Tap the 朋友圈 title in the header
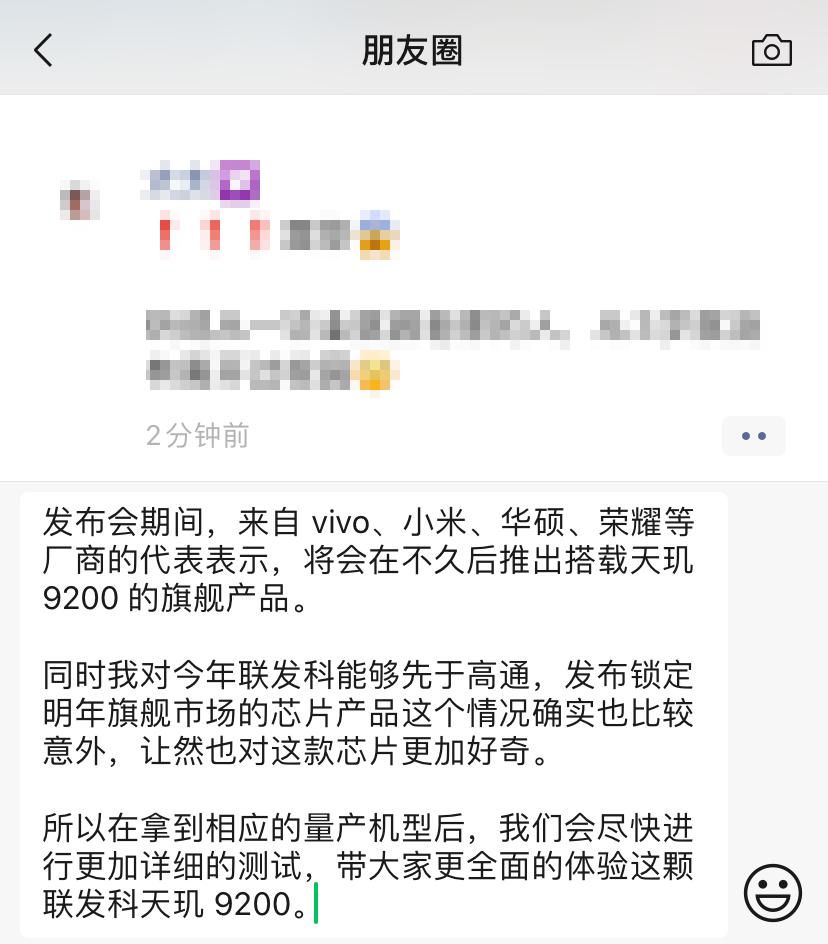Image resolution: width=828 pixels, height=944 pixels. 413,50
